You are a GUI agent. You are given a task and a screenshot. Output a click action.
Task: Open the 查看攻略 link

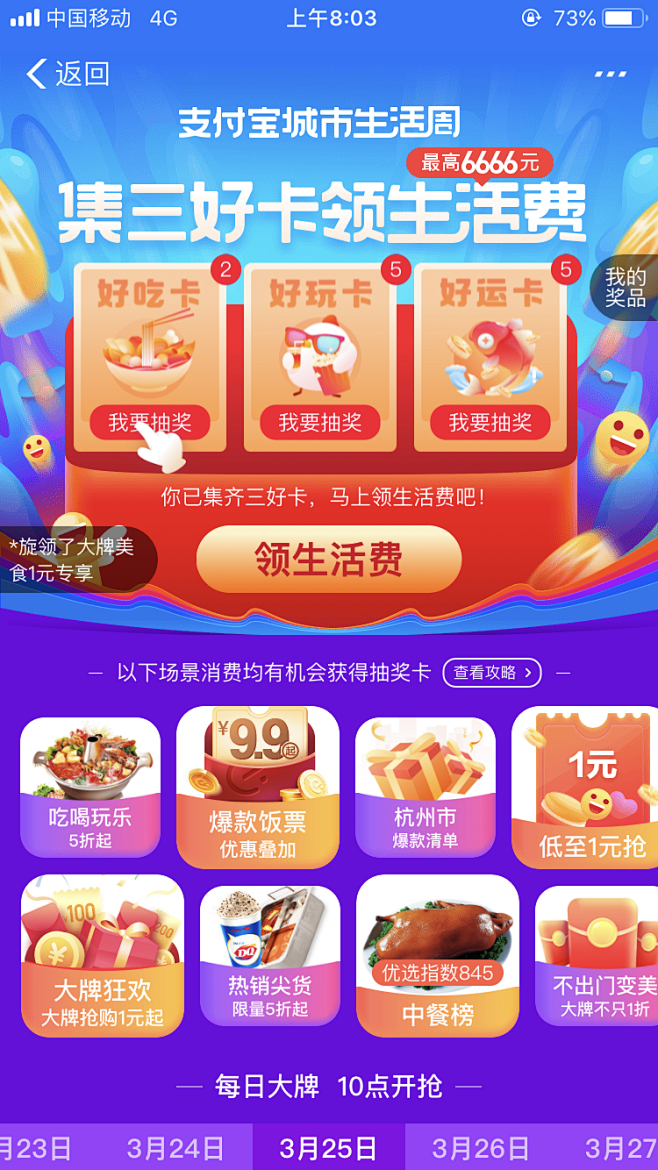coord(492,673)
